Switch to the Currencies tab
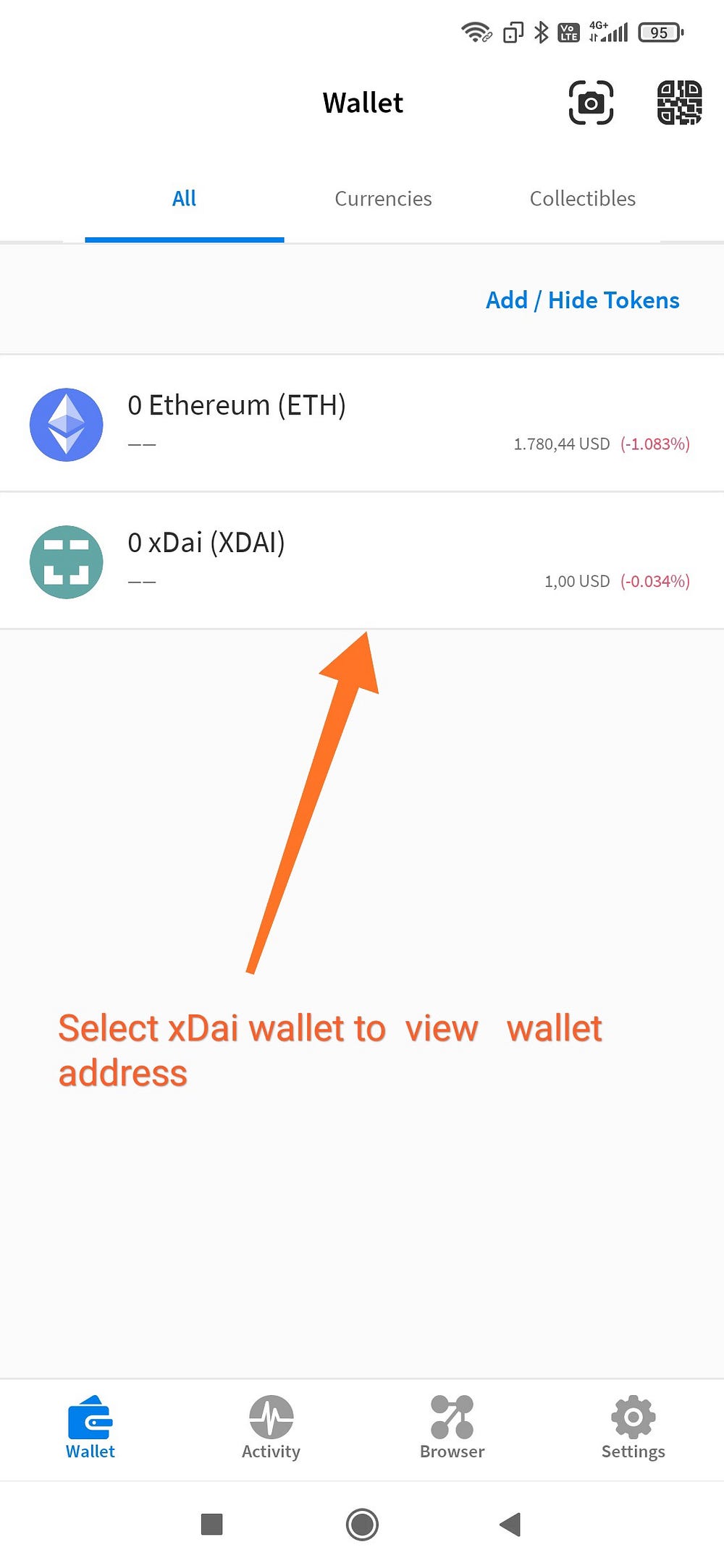724x1568 pixels. click(383, 199)
